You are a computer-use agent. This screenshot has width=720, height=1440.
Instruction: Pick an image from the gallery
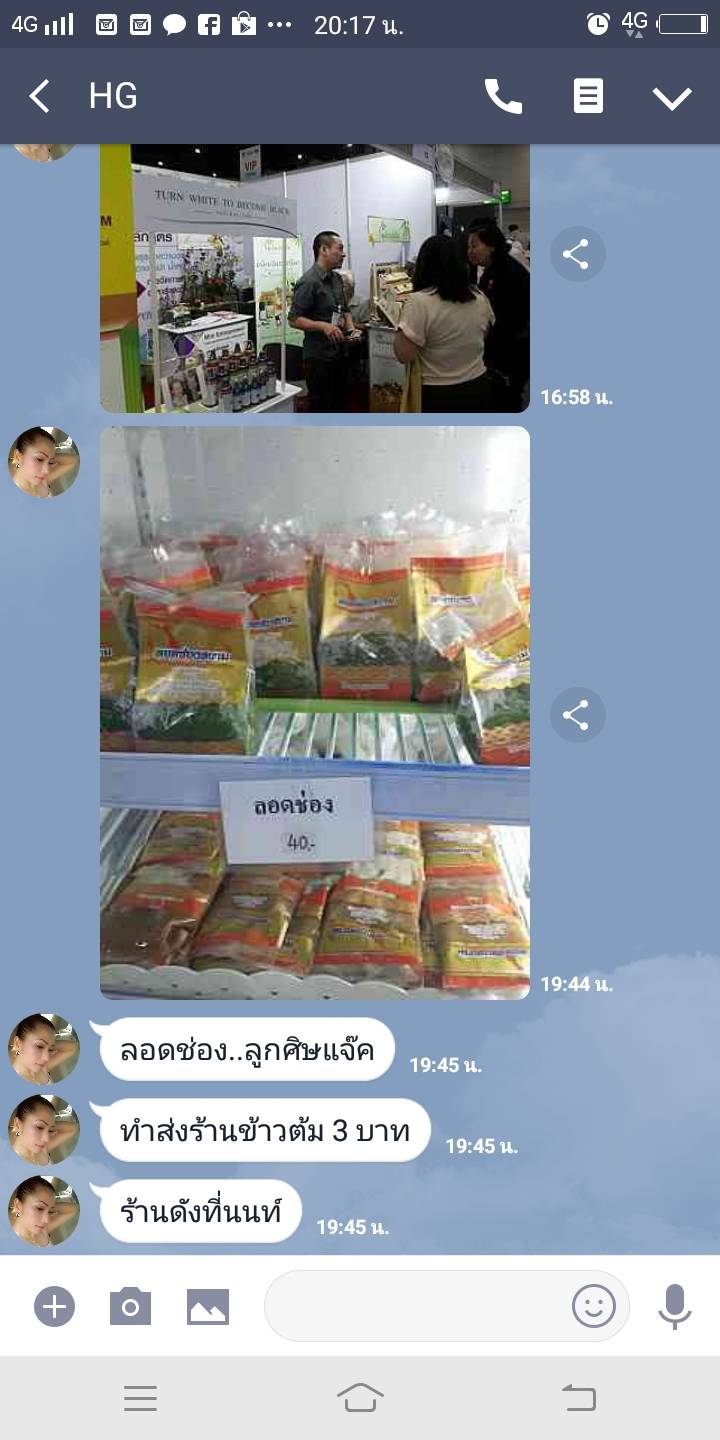click(x=208, y=1306)
